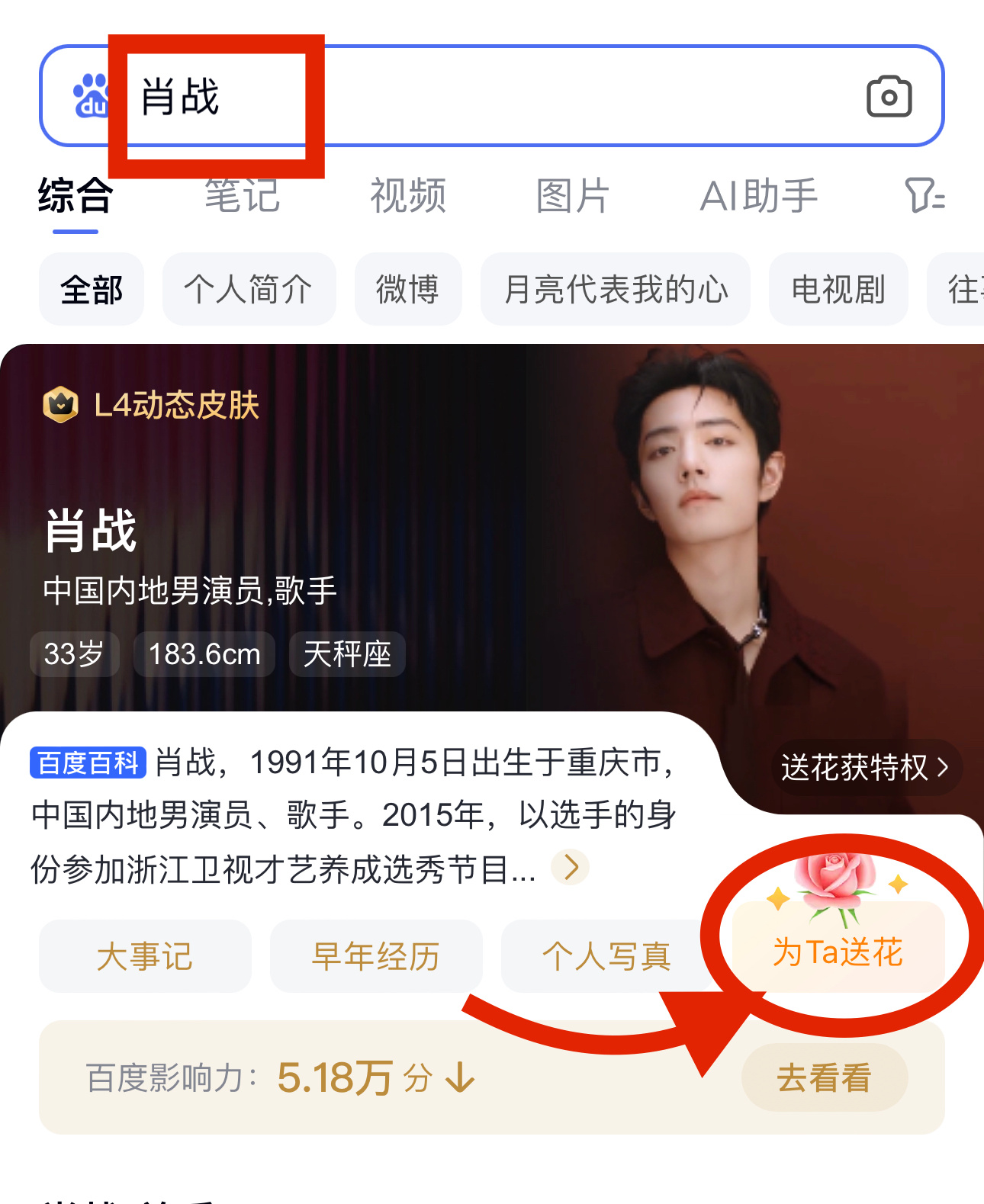Open the 大事记 section
This screenshot has height=1204, width=984.
pos(145,956)
